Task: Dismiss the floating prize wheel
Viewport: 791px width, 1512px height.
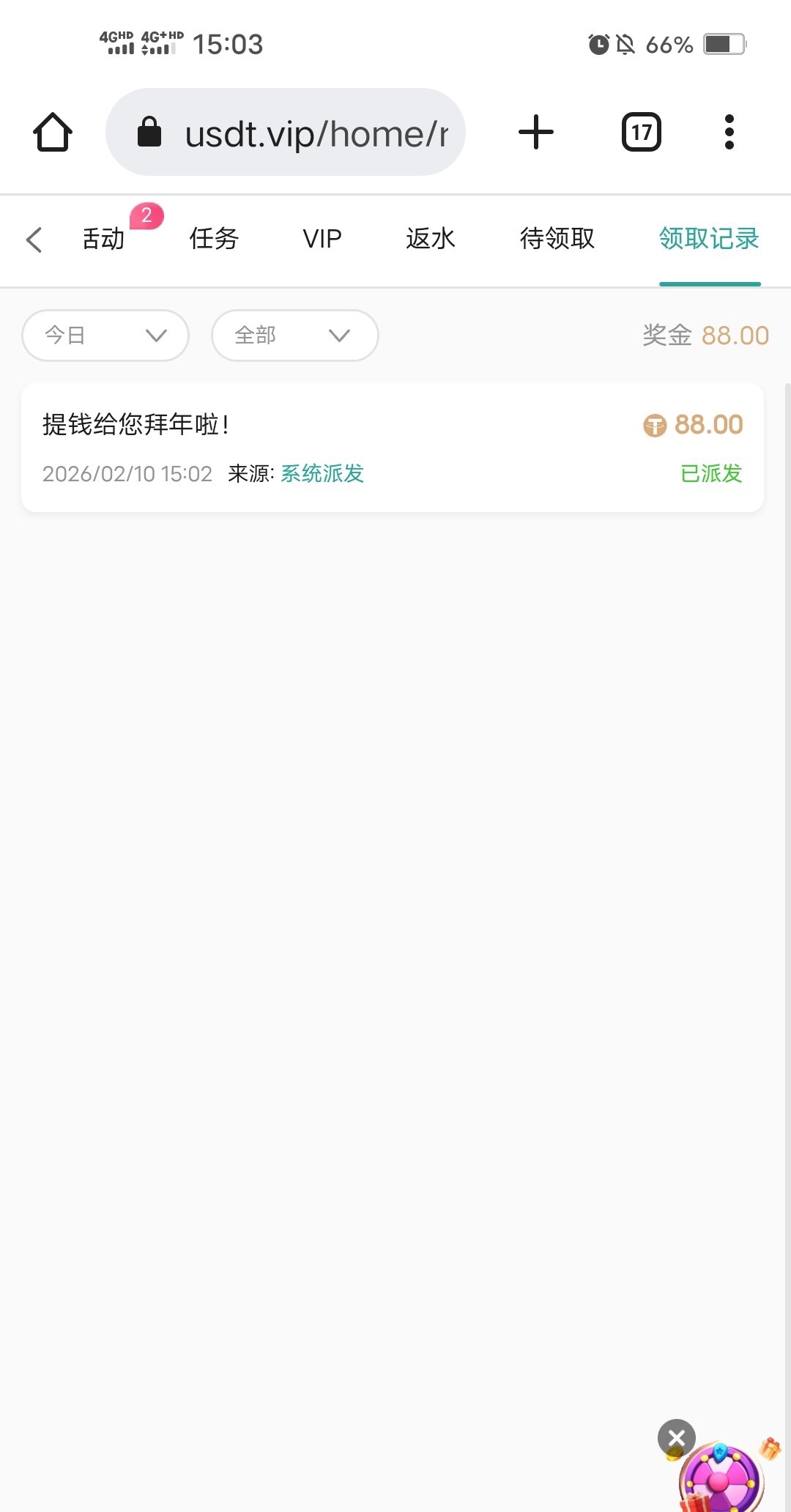Action: (x=677, y=1438)
